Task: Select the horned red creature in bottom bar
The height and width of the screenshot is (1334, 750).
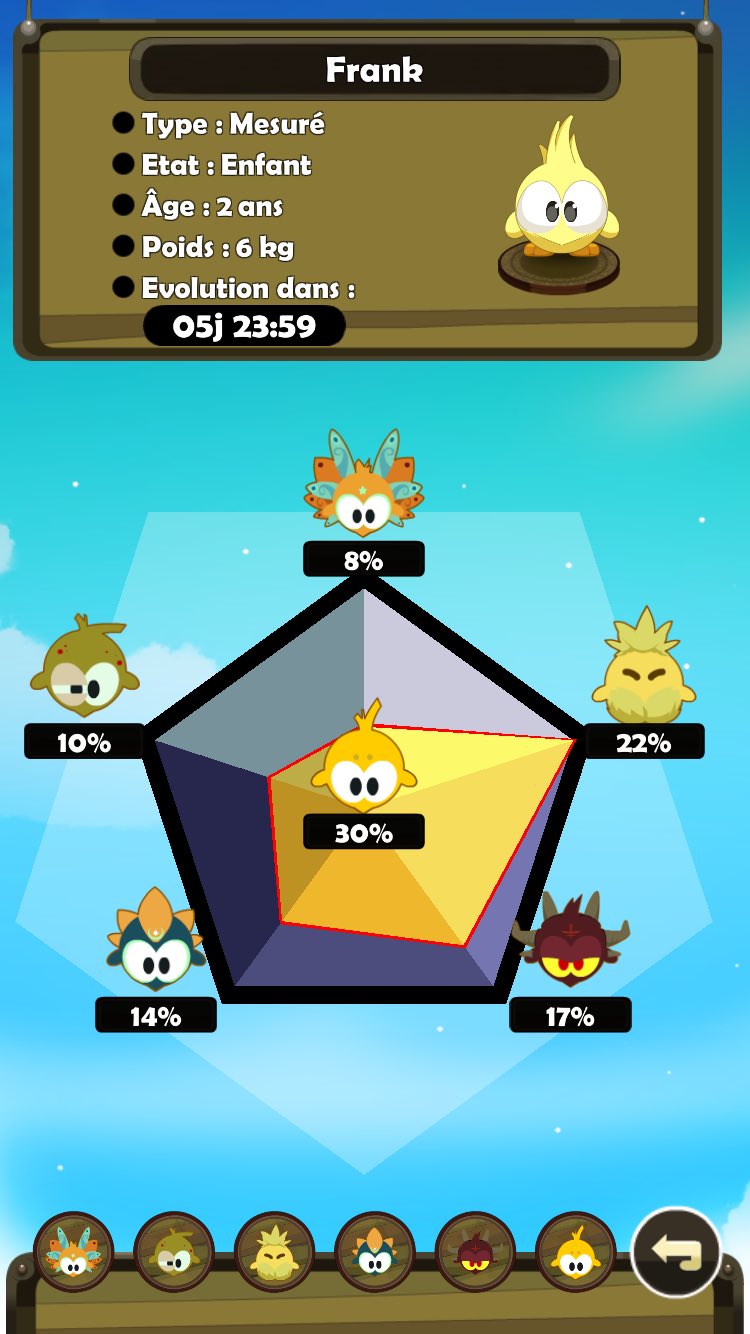Action: pos(475,1252)
